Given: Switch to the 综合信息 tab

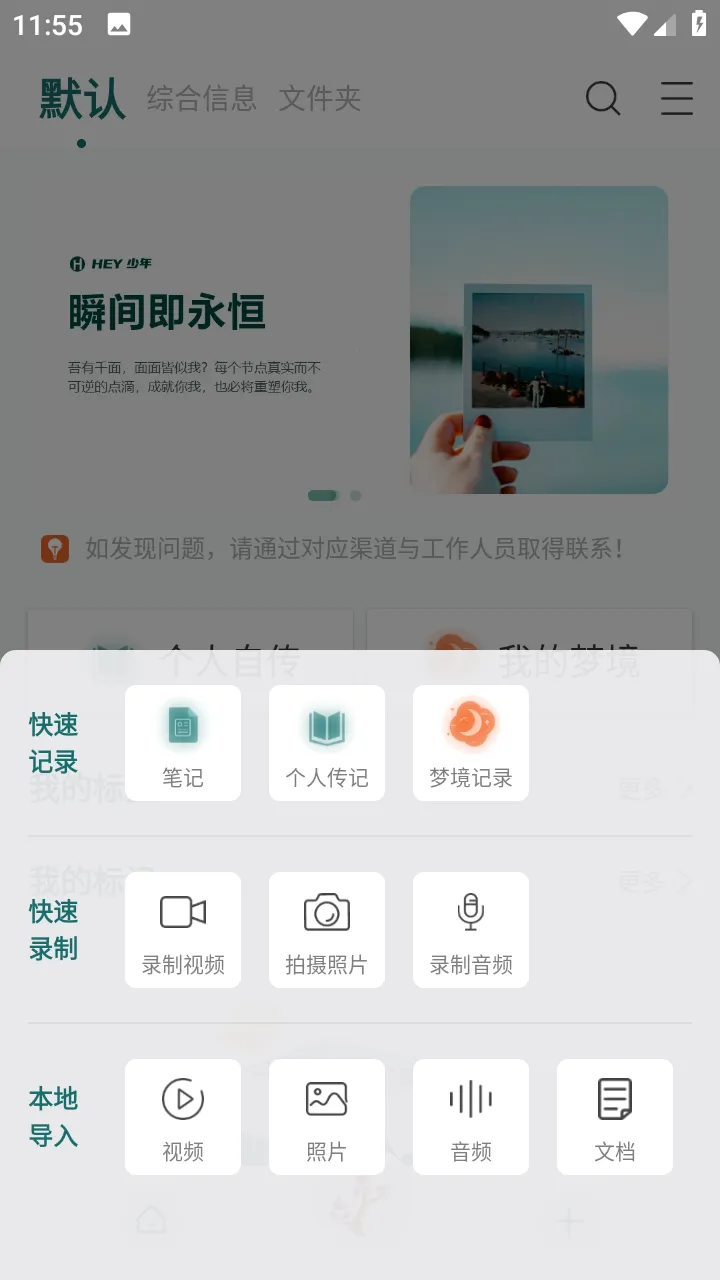Looking at the screenshot, I should tap(202, 98).
